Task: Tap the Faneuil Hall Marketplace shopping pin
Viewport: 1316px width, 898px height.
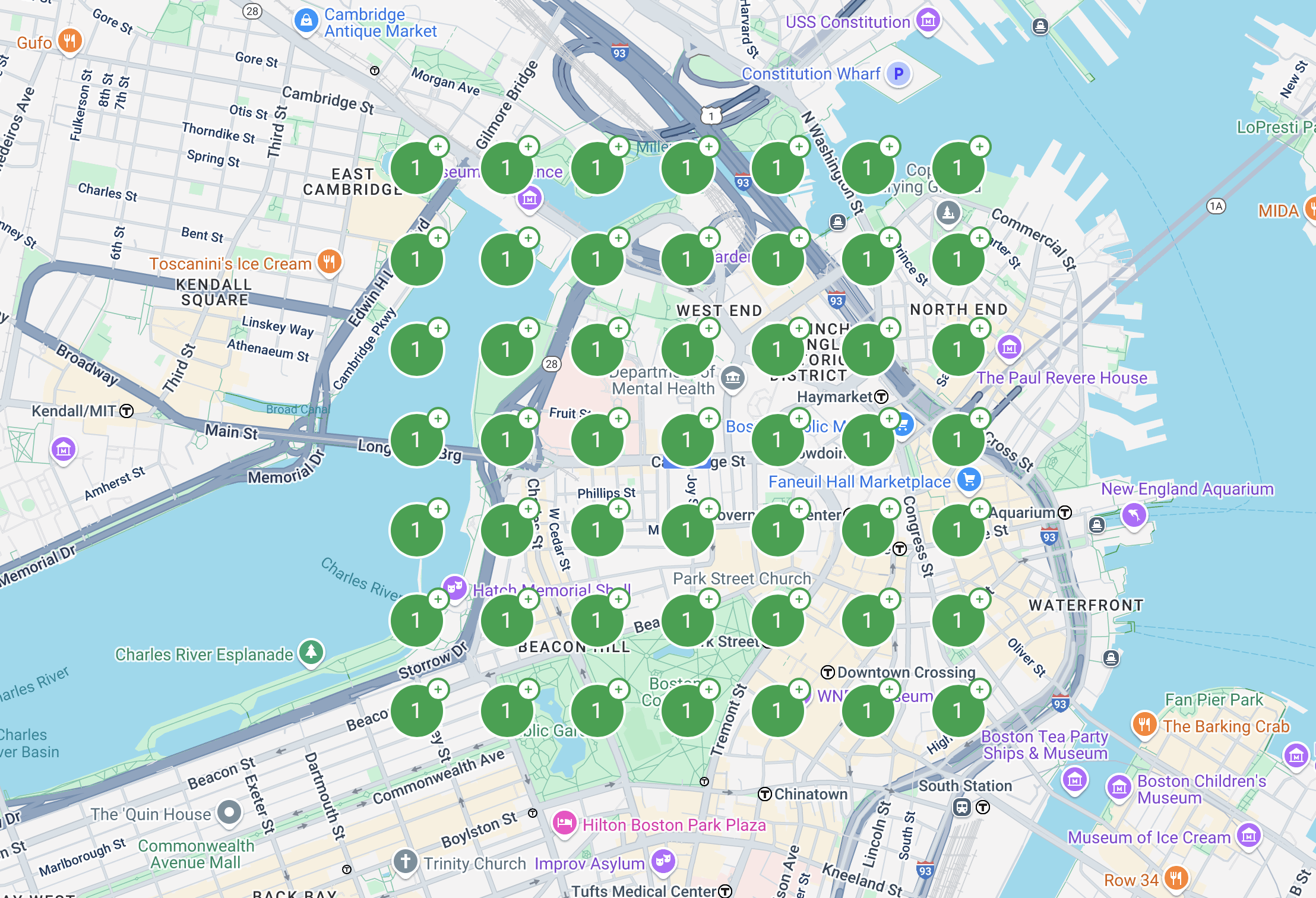Action: coord(969,479)
